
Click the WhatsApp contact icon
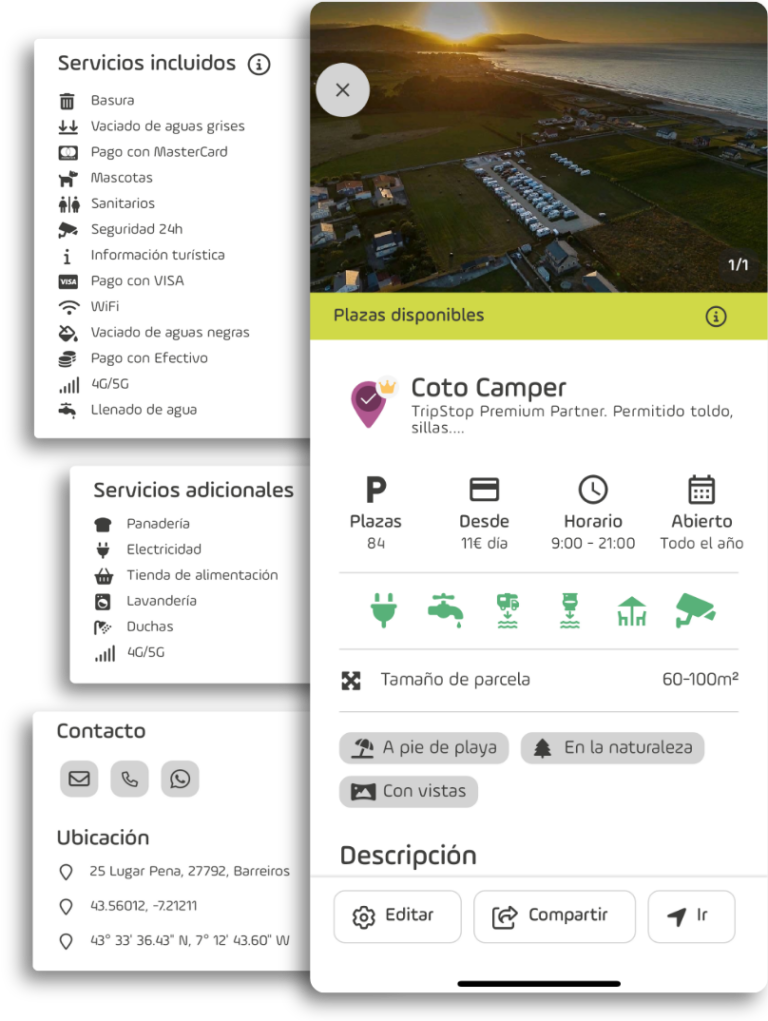[179, 779]
